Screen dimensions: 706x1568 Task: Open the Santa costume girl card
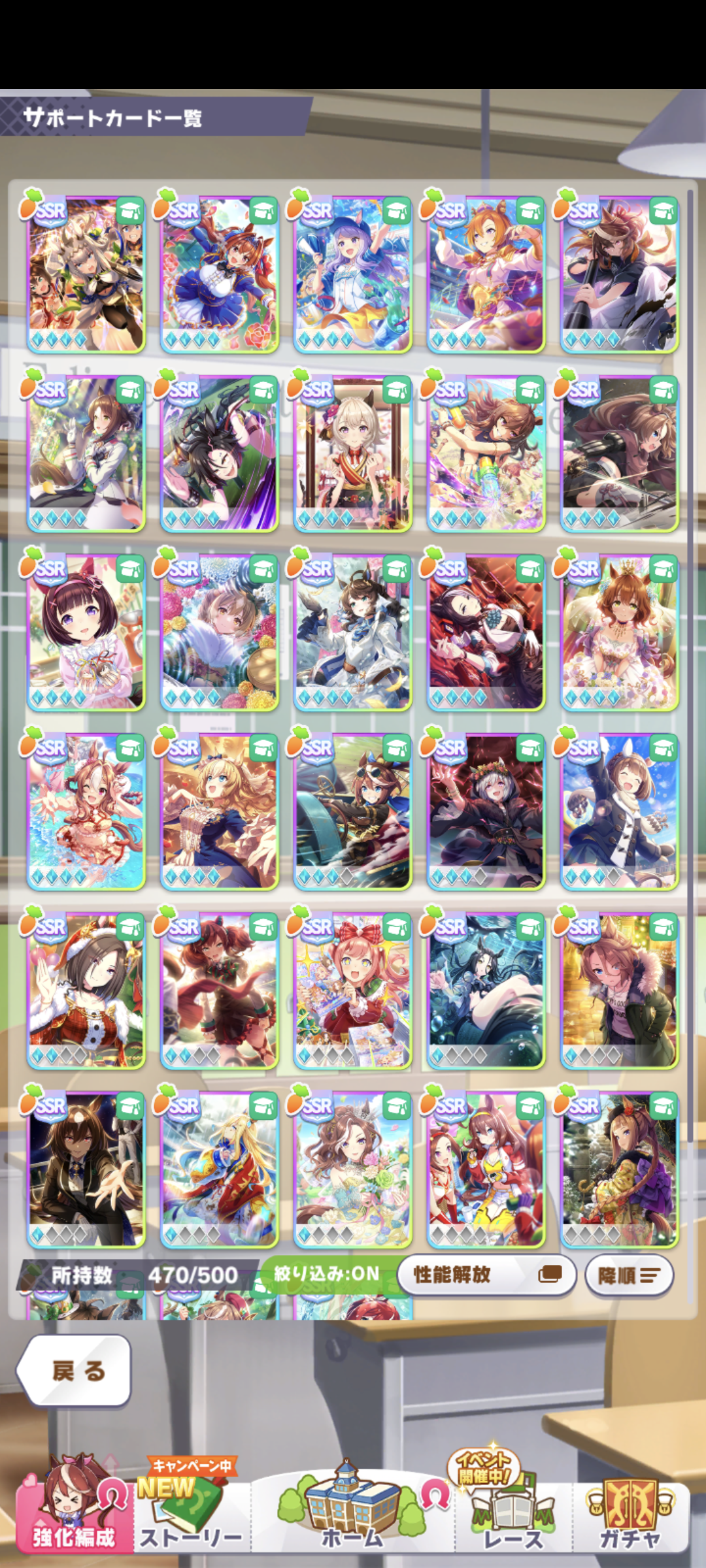tap(86, 989)
